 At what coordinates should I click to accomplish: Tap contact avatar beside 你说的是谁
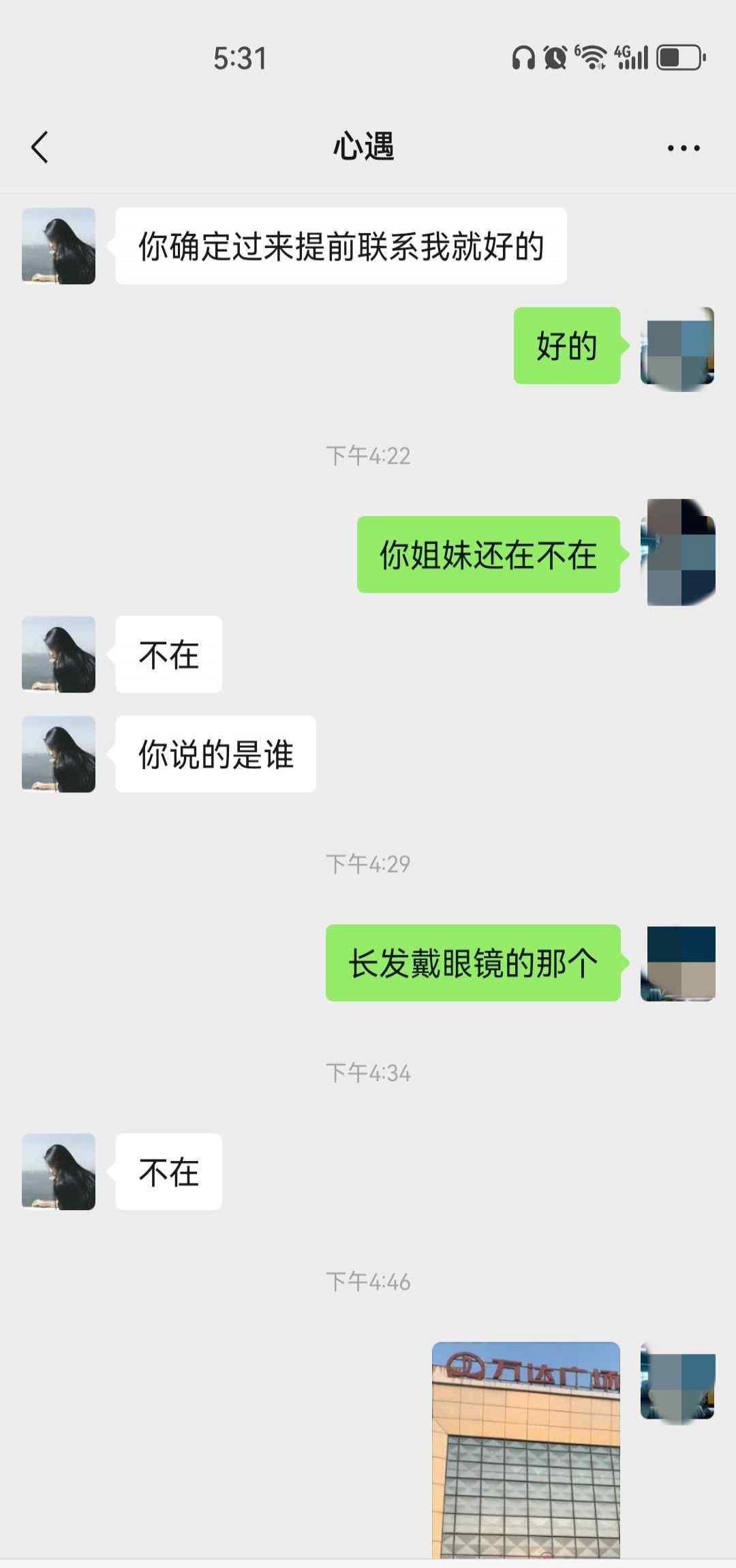pyautogui.click(x=59, y=754)
